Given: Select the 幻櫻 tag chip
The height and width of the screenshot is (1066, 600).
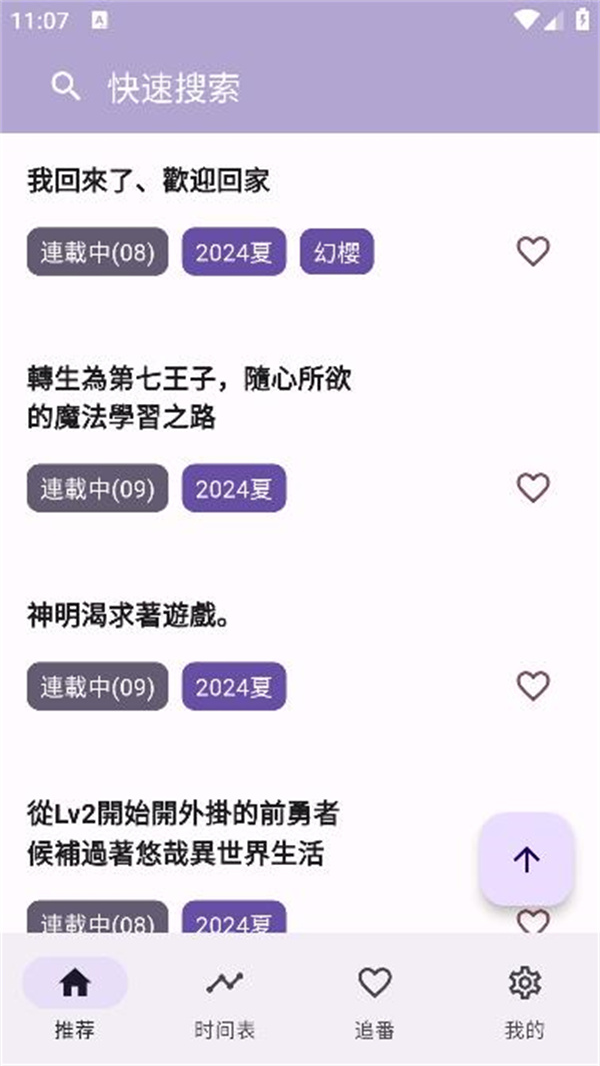Looking at the screenshot, I should (336, 252).
